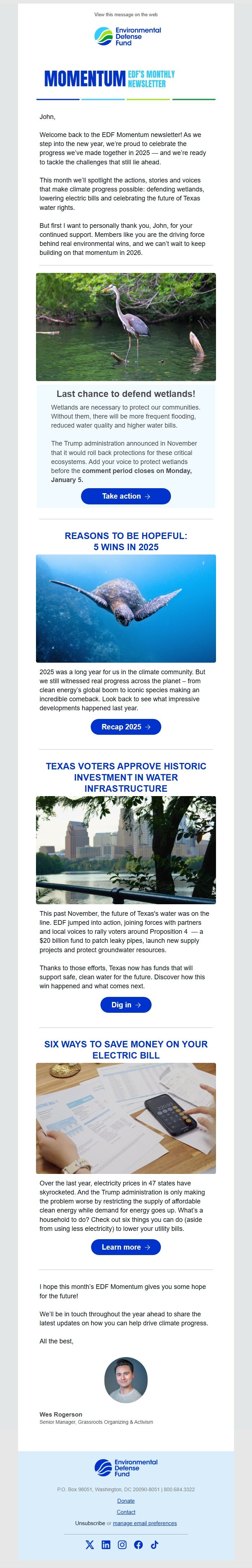This screenshot has width=252, height=1568.
Task: Open the electric bill calculator photo
Action: pos(126,1118)
